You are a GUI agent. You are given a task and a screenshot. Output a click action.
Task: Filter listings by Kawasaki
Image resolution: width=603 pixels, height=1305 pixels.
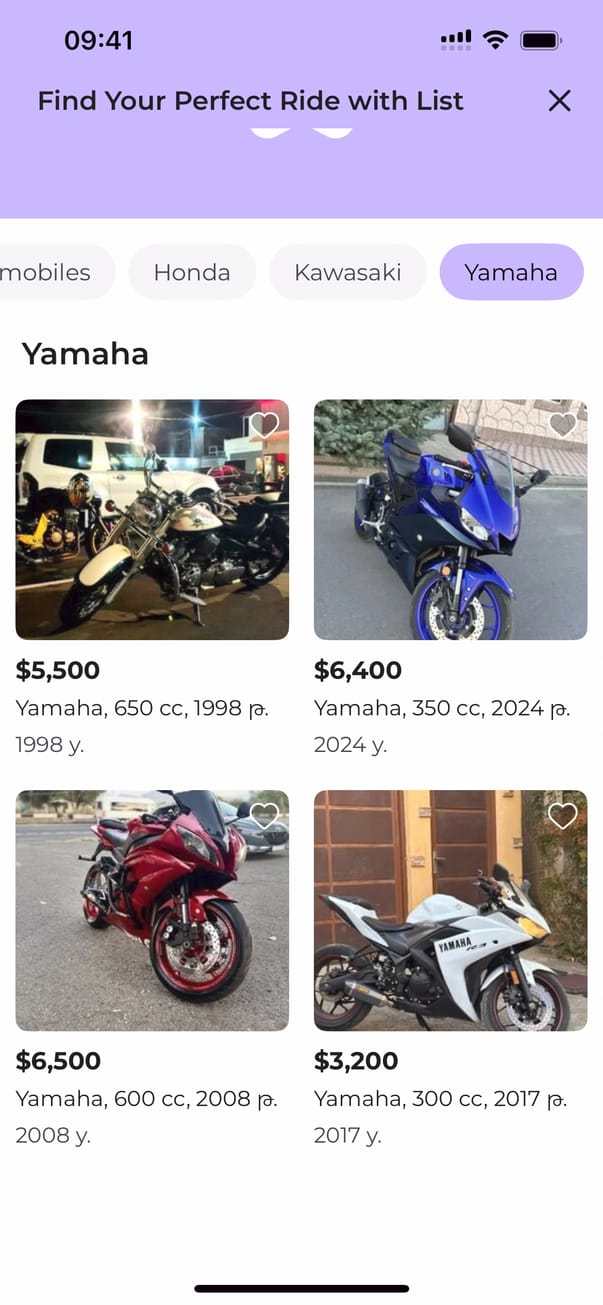tap(348, 272)
